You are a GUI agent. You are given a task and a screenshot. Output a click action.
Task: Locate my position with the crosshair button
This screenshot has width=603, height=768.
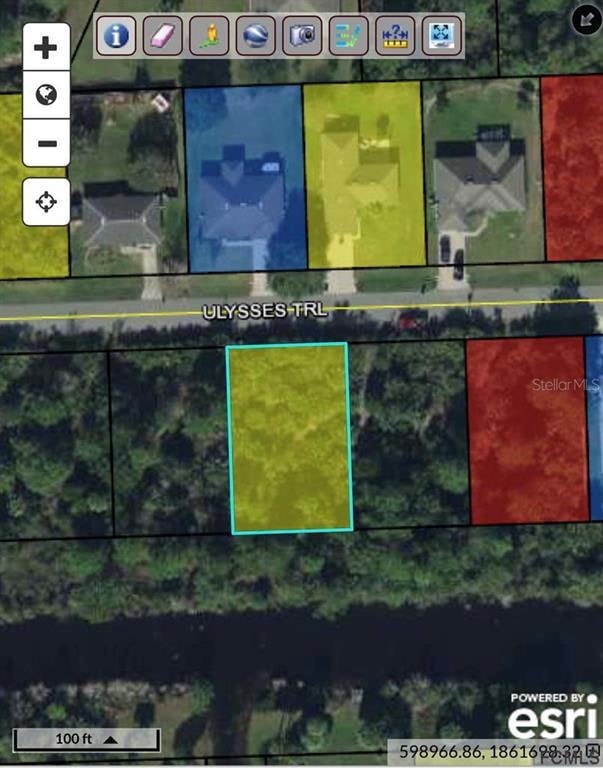(x=46, y=203)
